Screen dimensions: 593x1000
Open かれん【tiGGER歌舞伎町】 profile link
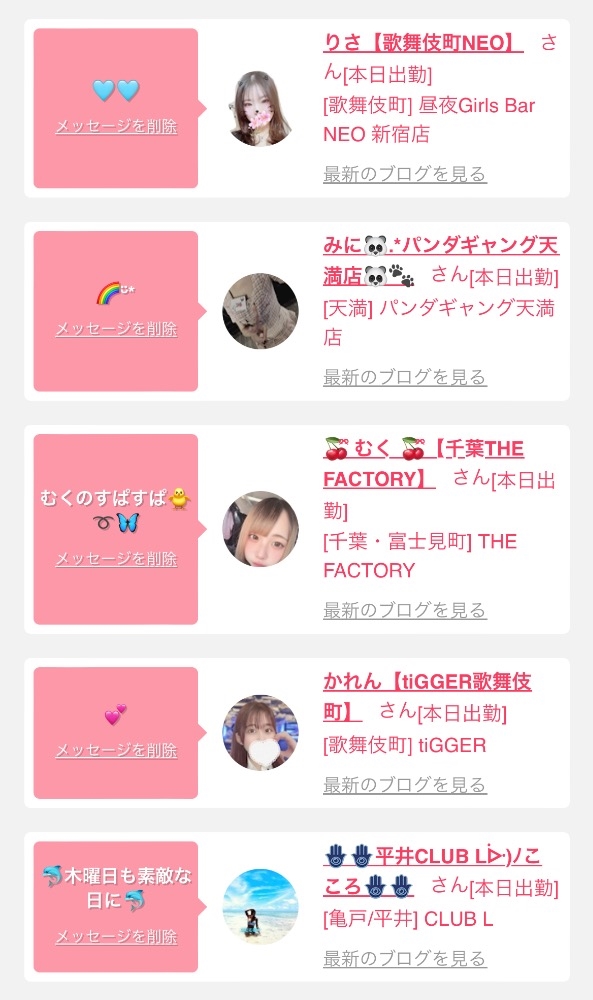427,696
